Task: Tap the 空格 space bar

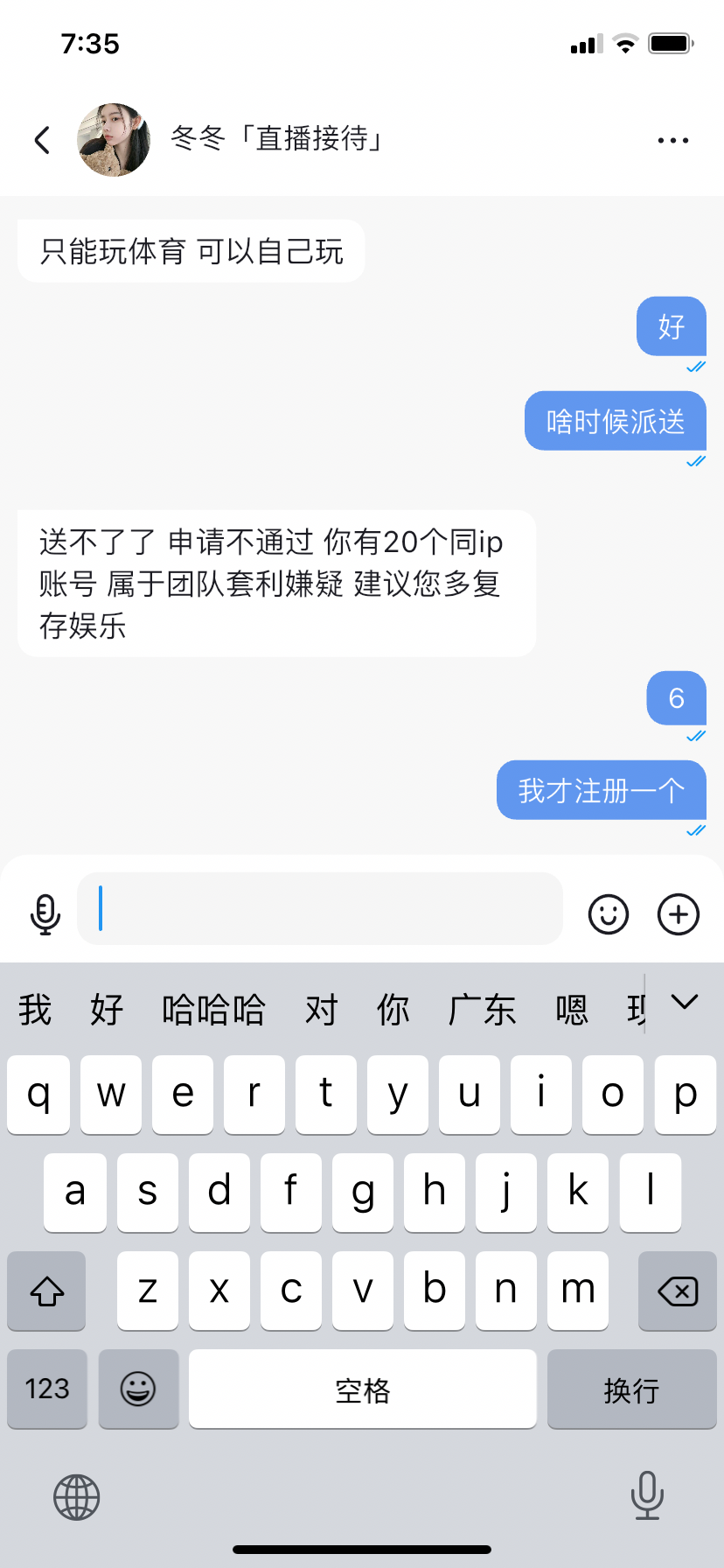Action: (362, 1389)
